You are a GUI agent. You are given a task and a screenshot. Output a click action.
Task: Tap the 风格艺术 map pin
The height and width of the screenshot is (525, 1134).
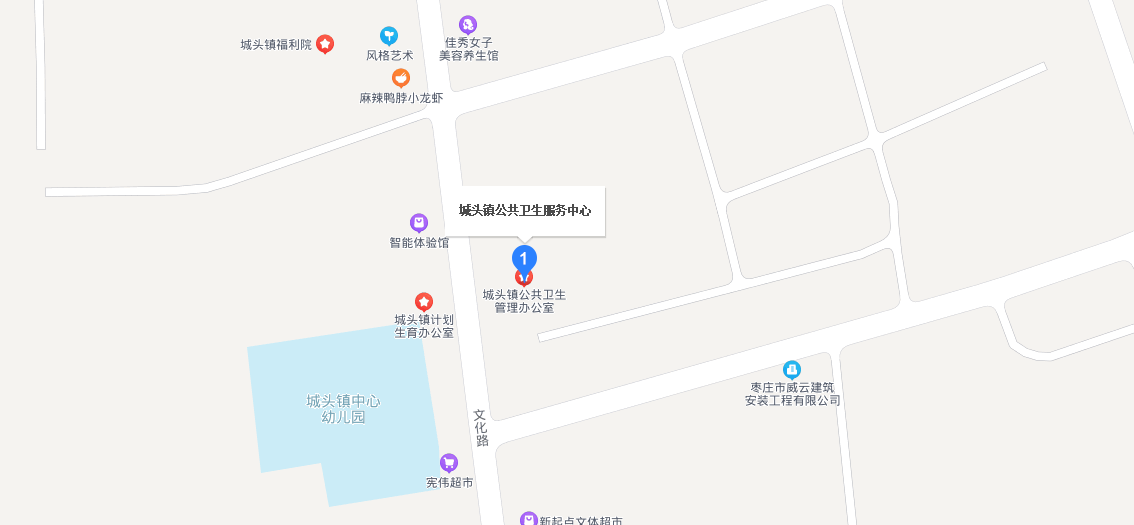pyautogui.click(x=389, y=37)
